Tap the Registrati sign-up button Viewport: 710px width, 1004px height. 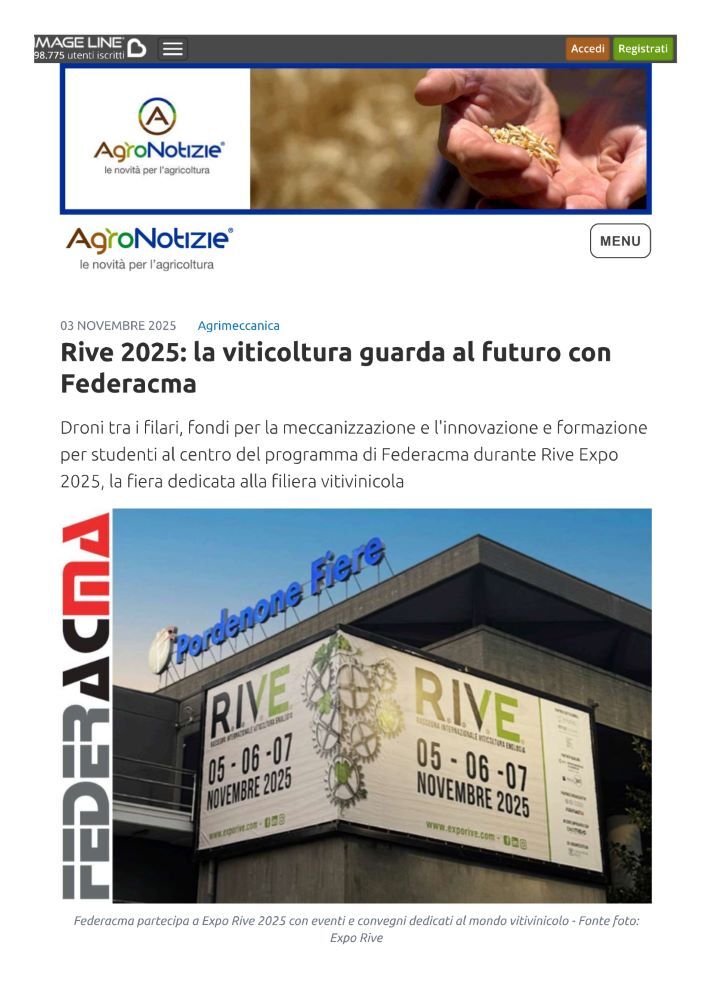tap(643, 49)
